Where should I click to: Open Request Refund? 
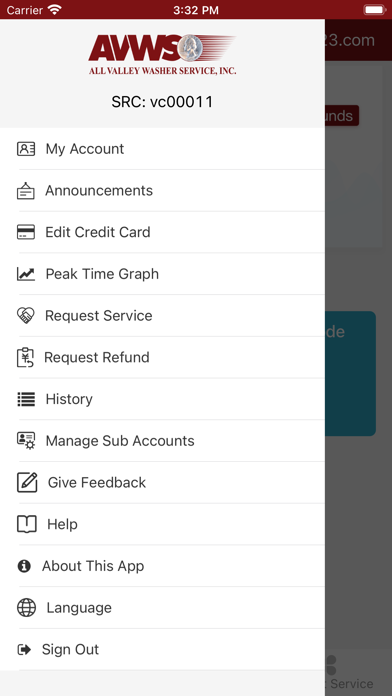click(x=162, y=357)
